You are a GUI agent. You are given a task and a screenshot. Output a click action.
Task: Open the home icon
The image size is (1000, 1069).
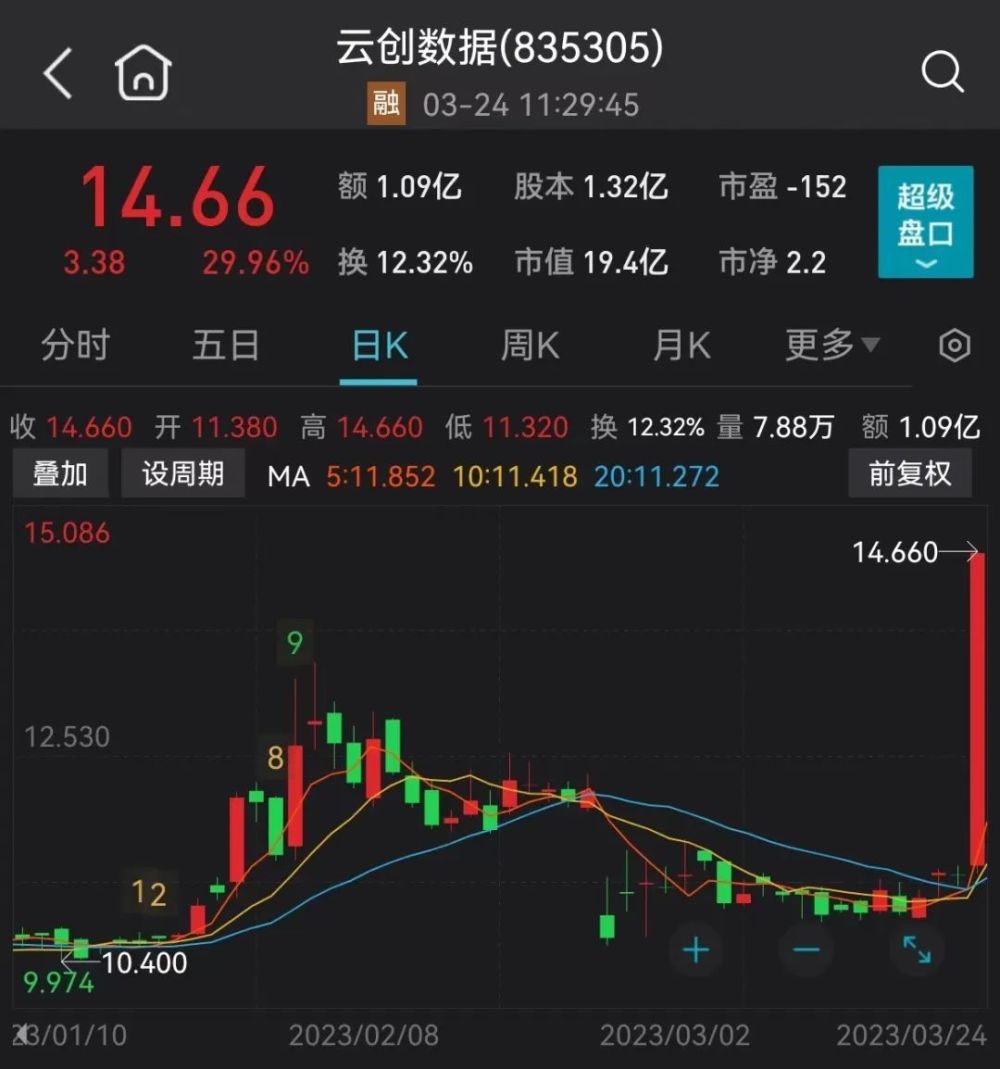click(x=143, y=73)
